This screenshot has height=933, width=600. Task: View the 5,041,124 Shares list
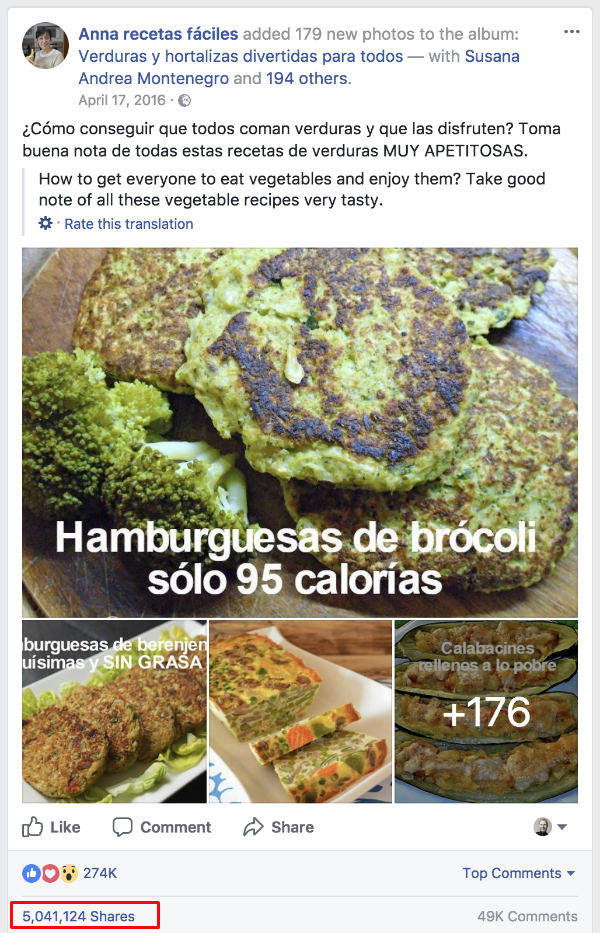pyautogui.click(x=78, y=915)
